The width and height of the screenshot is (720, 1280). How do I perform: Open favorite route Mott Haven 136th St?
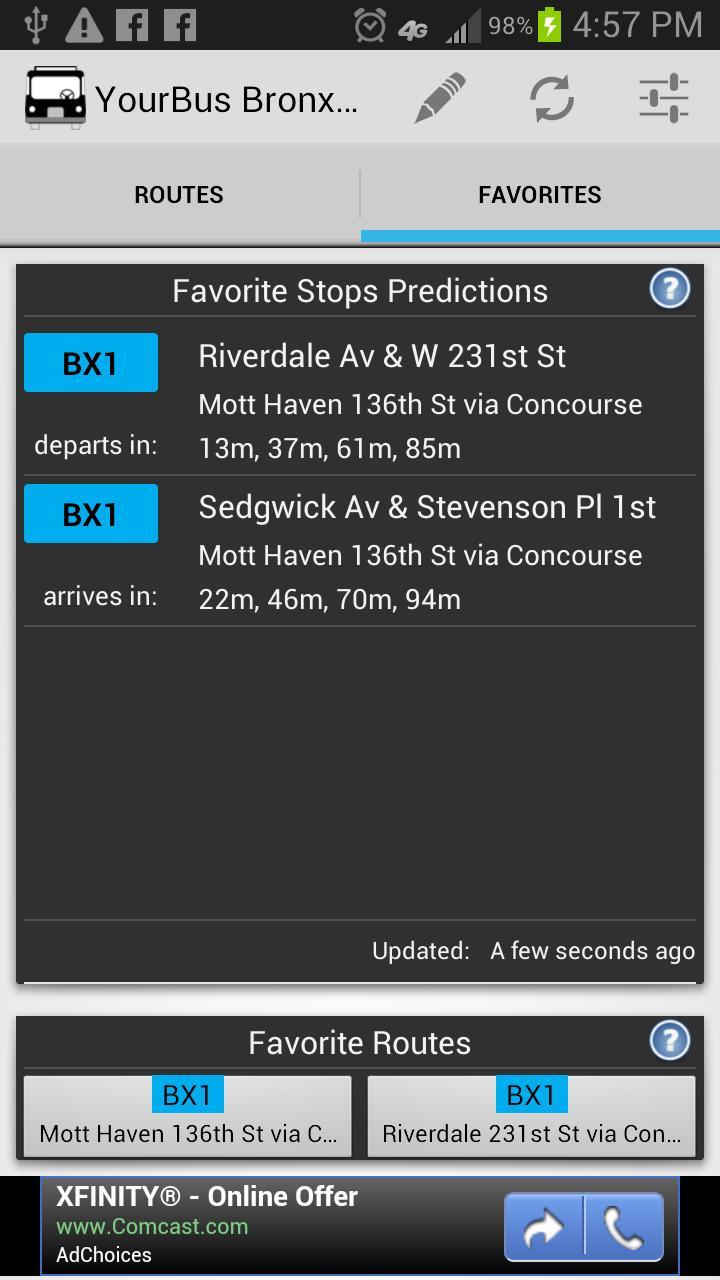click(x=186, y=1115)
